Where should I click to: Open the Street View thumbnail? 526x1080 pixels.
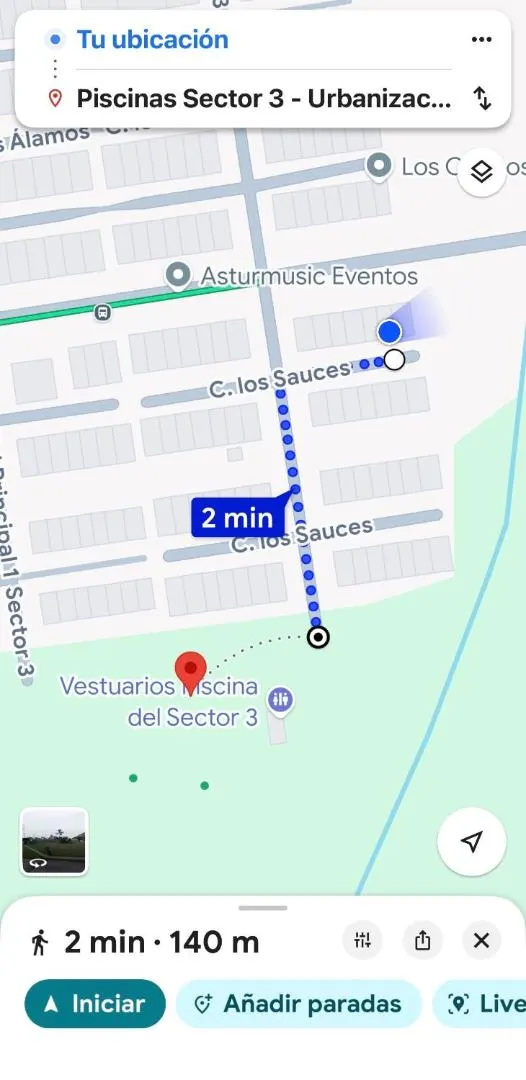54,841
